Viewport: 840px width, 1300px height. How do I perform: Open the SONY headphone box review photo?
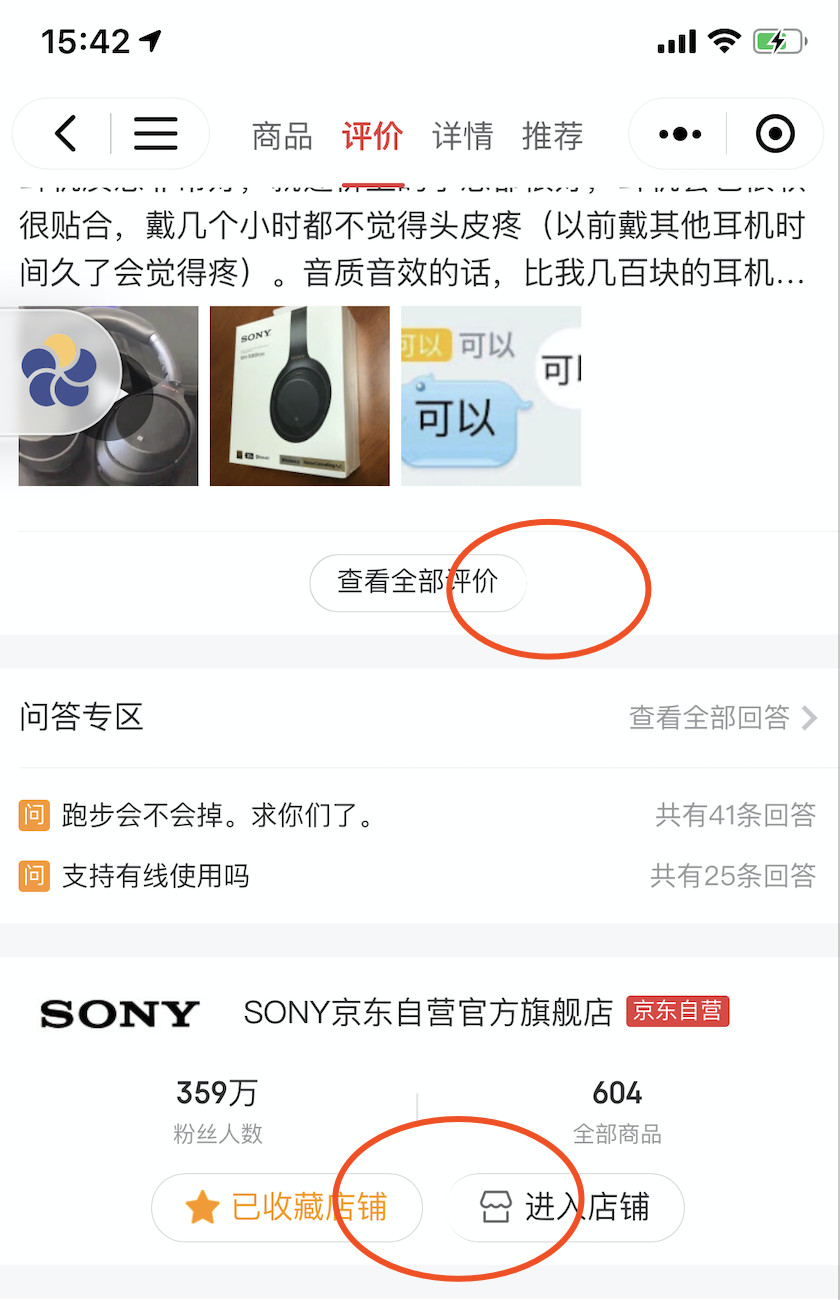[299, 396]
